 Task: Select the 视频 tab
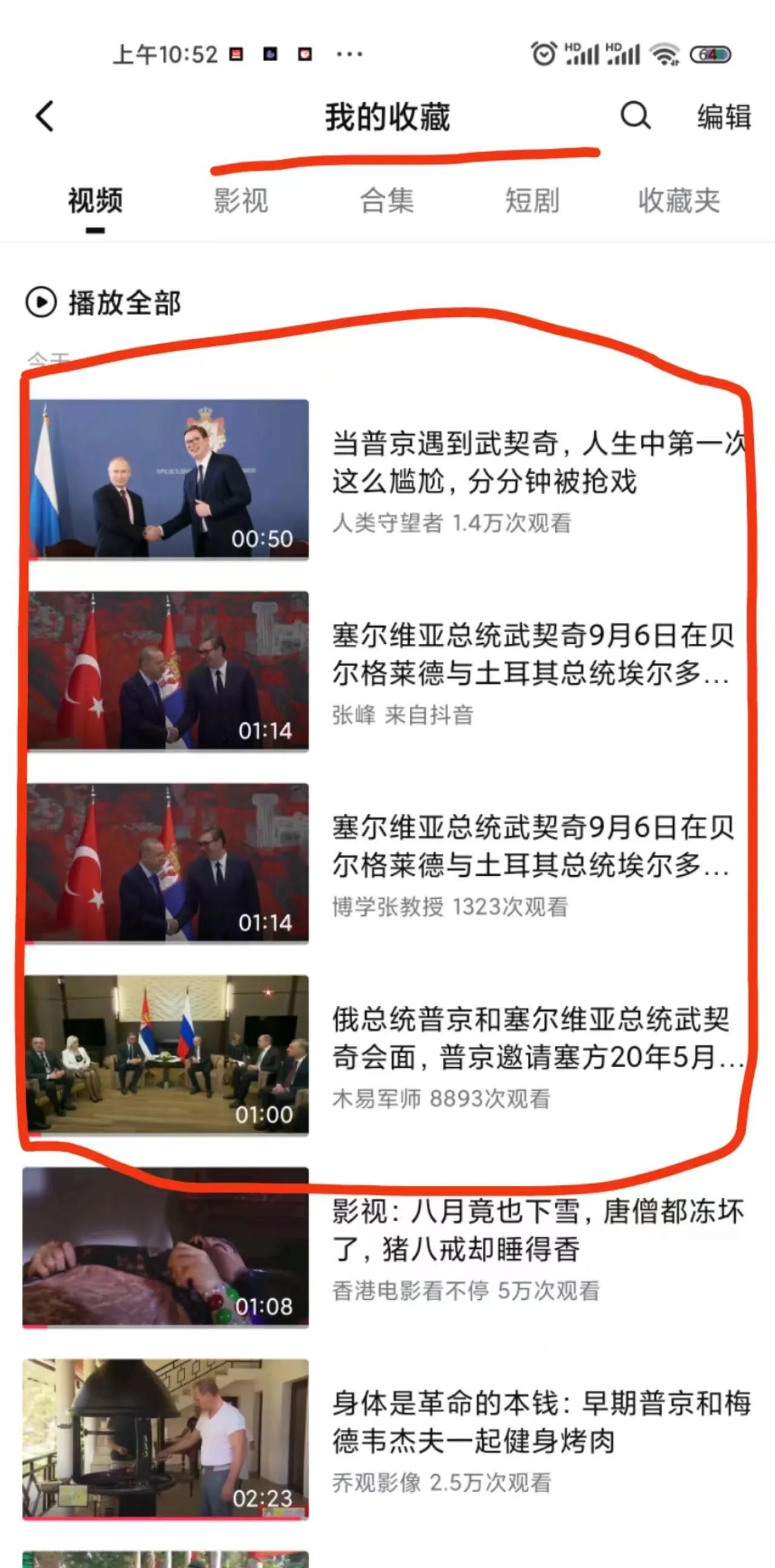coord(96,200)
